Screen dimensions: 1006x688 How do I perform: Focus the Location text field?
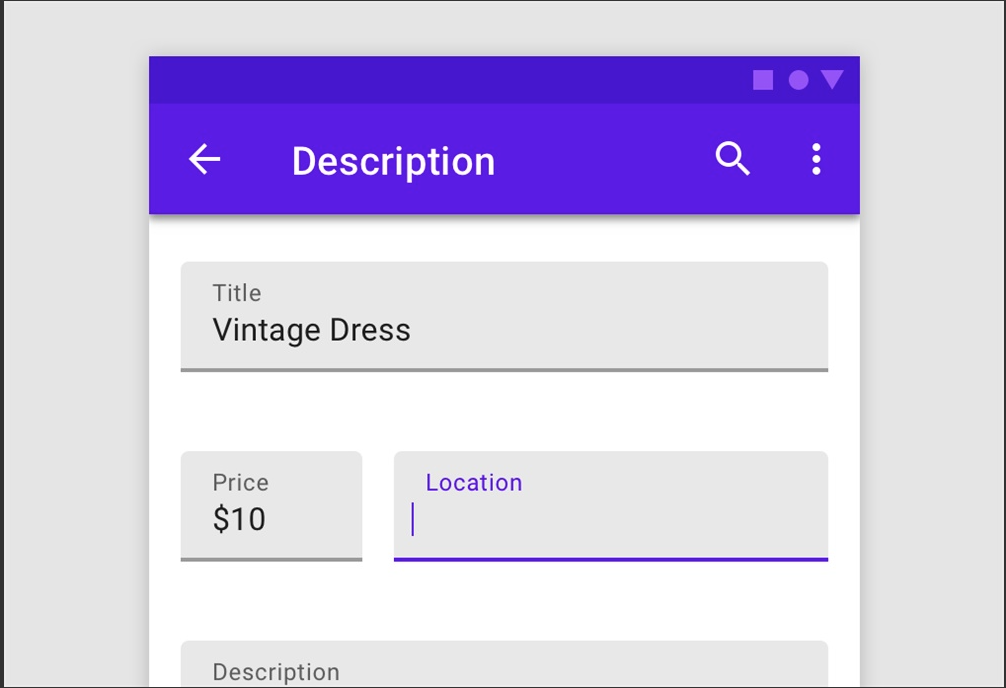pos(610,508)
